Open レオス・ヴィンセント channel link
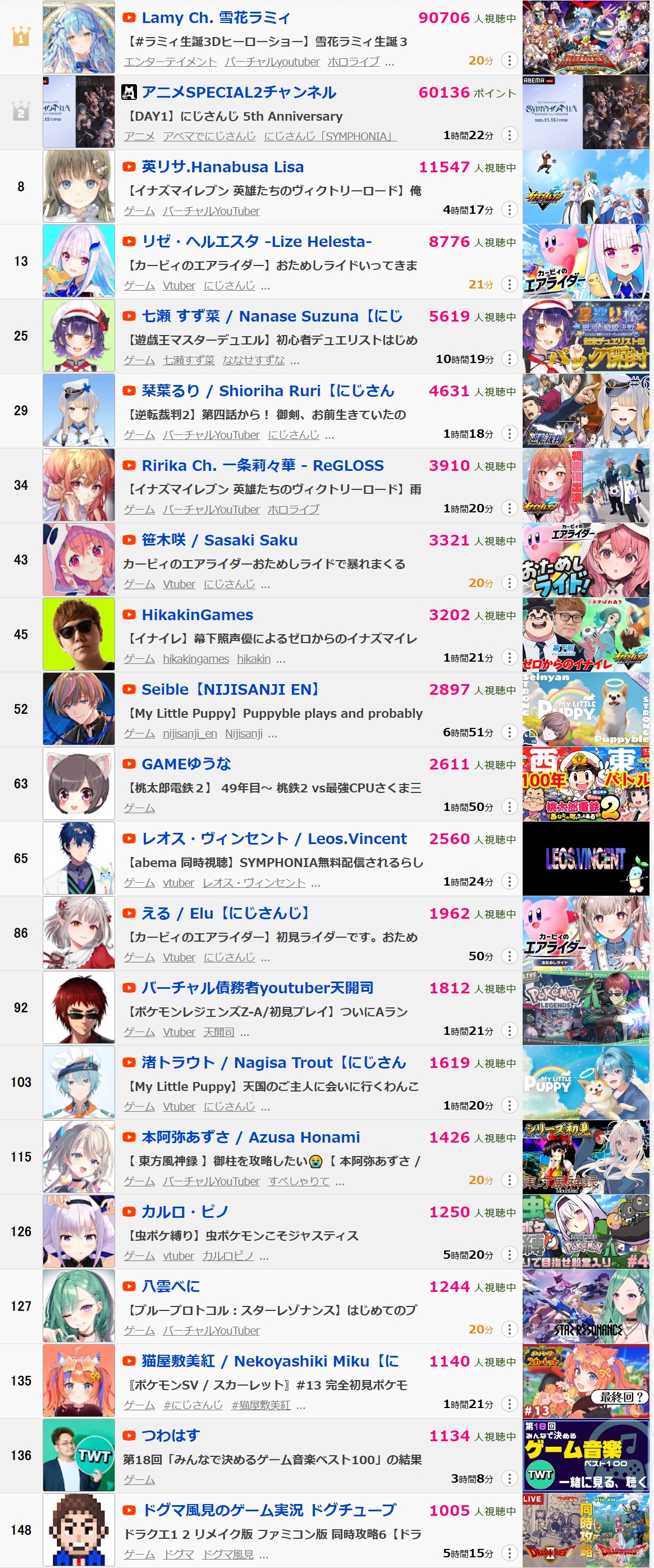Screen dimensions: 654x1568 (274, 839)
